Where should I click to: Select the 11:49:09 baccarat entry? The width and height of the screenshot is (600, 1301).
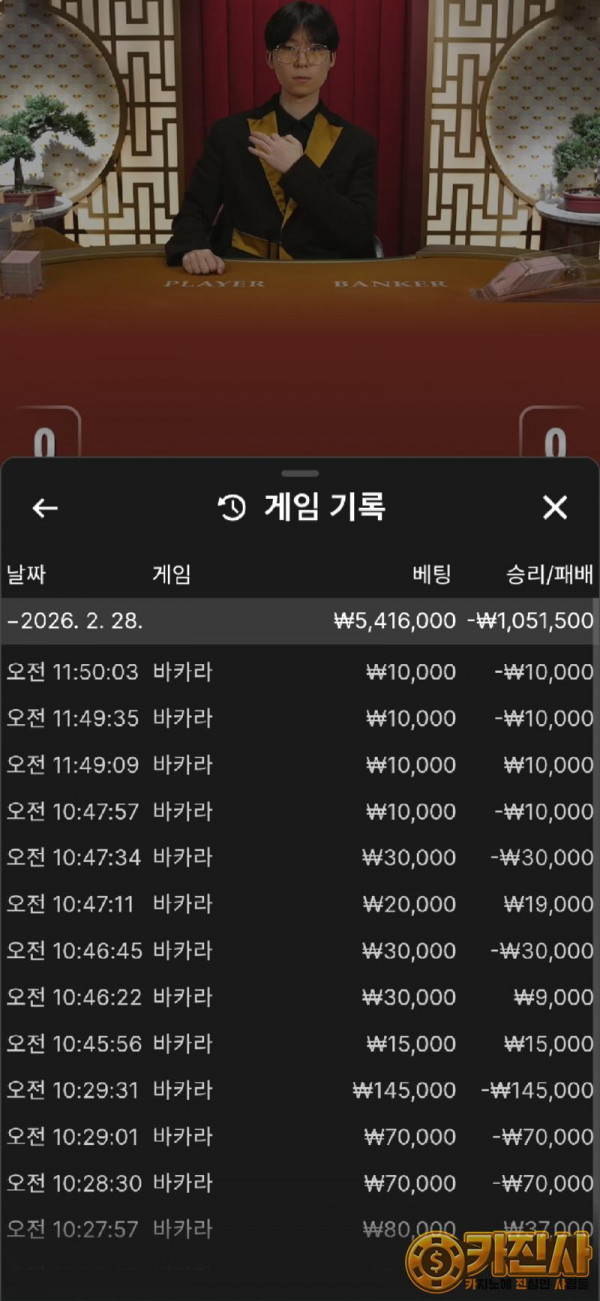click(300, 765)
